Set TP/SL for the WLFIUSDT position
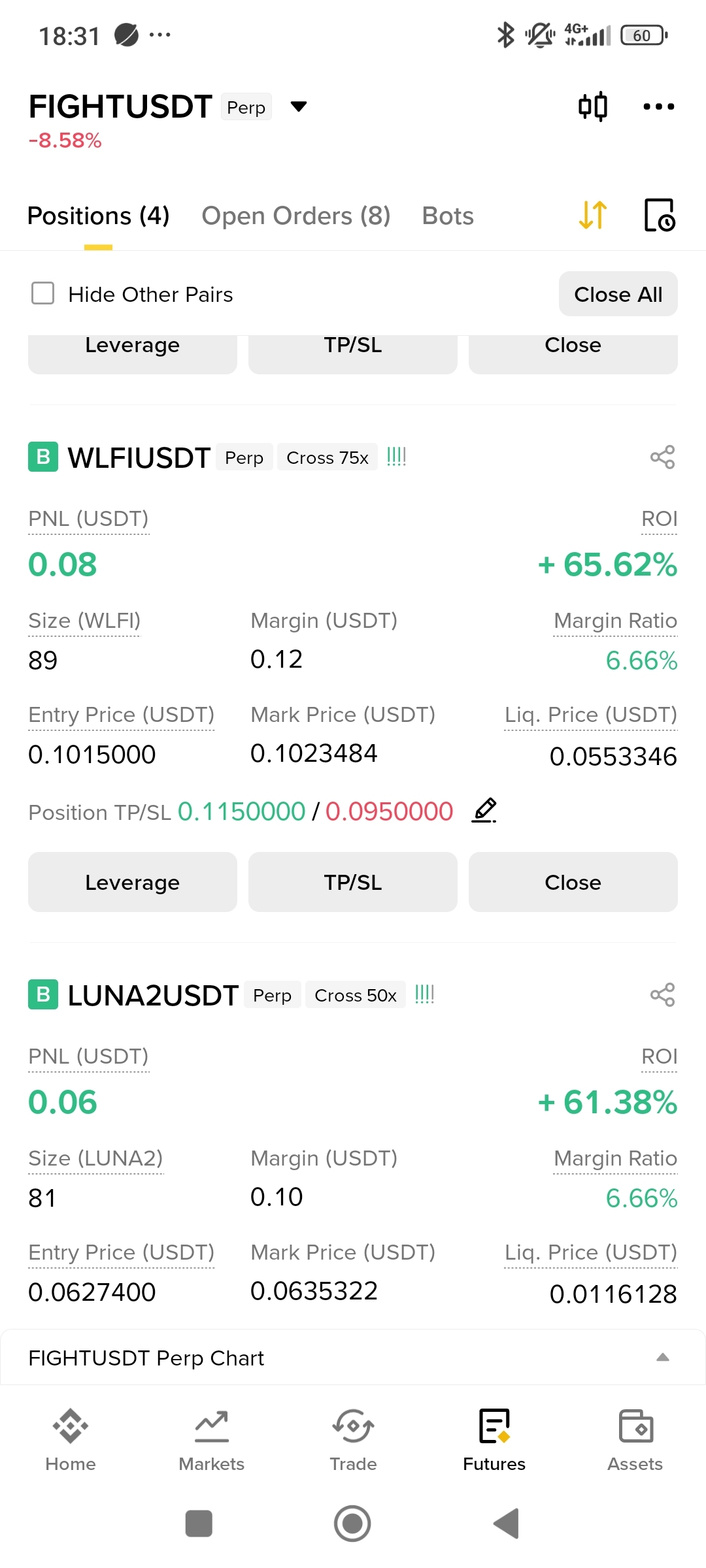The height and width of the screenshot is (1568, 706). tap(352, 882)
